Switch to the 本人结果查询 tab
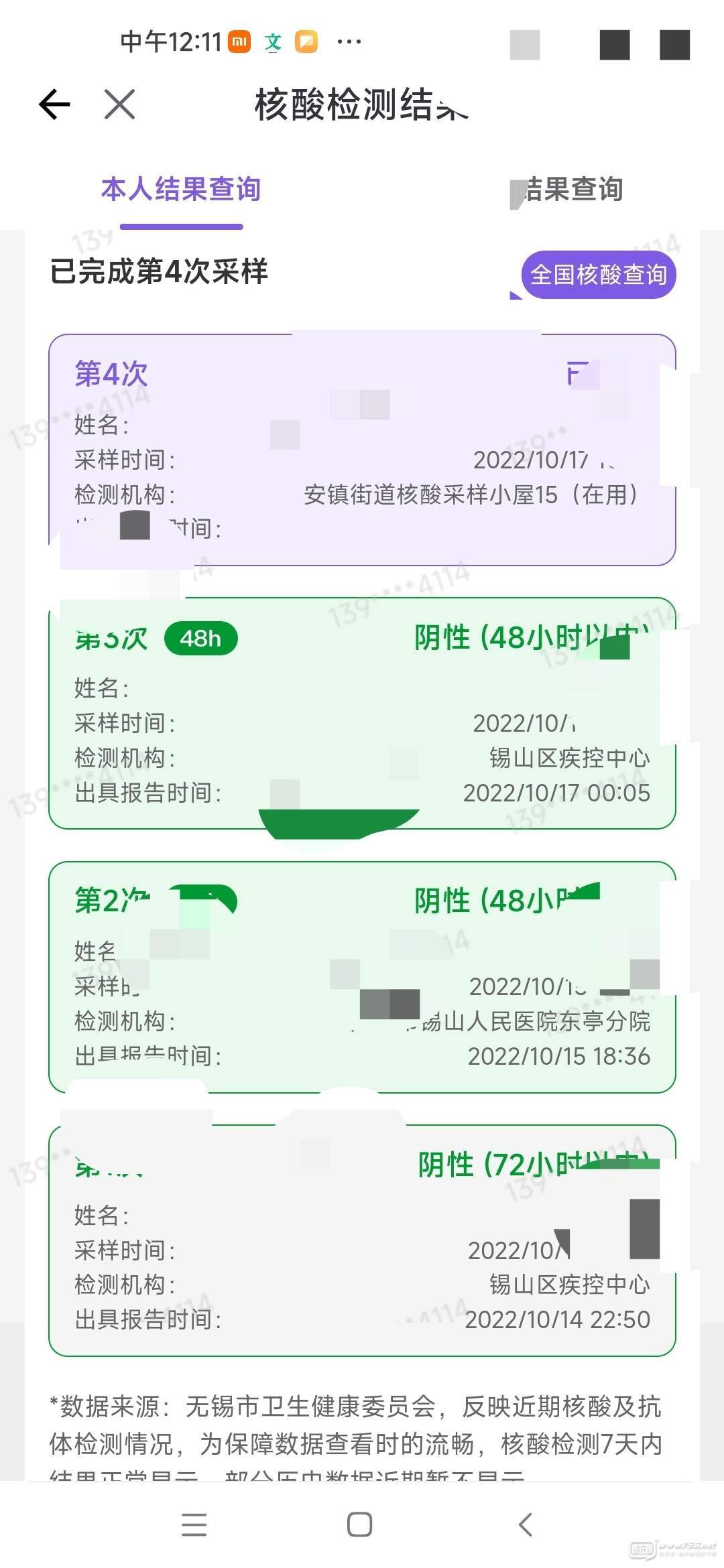724x1568 pixels. pos(181,190)
